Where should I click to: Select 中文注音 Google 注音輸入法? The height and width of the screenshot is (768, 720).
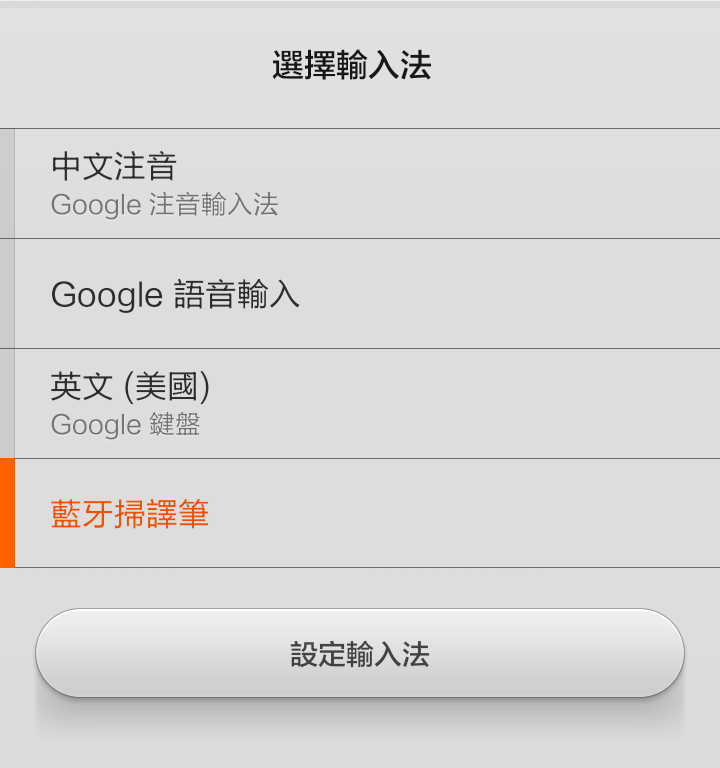(x=360, y=184)
